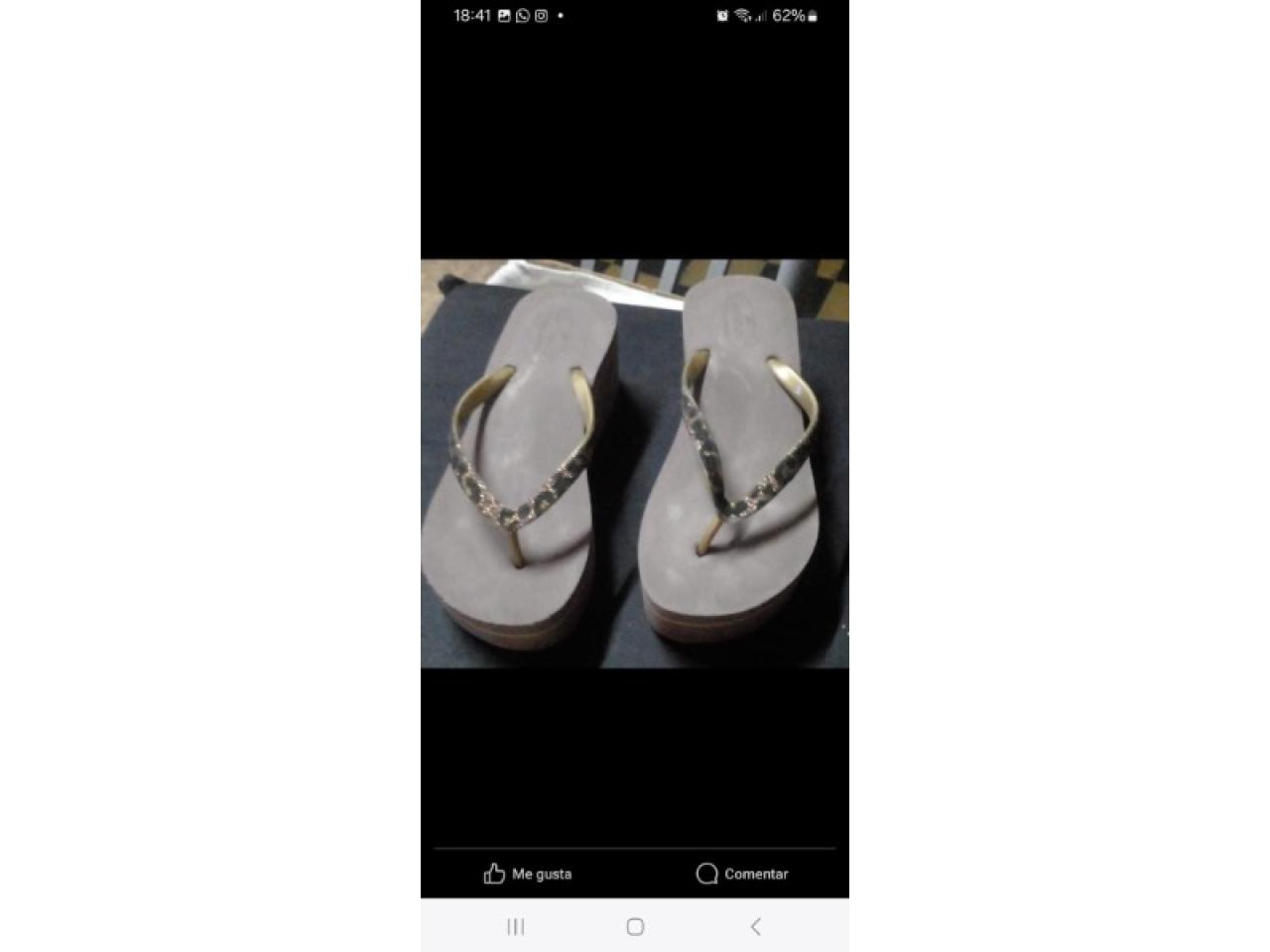Open recent apps from navigation bar

point(515,926)
